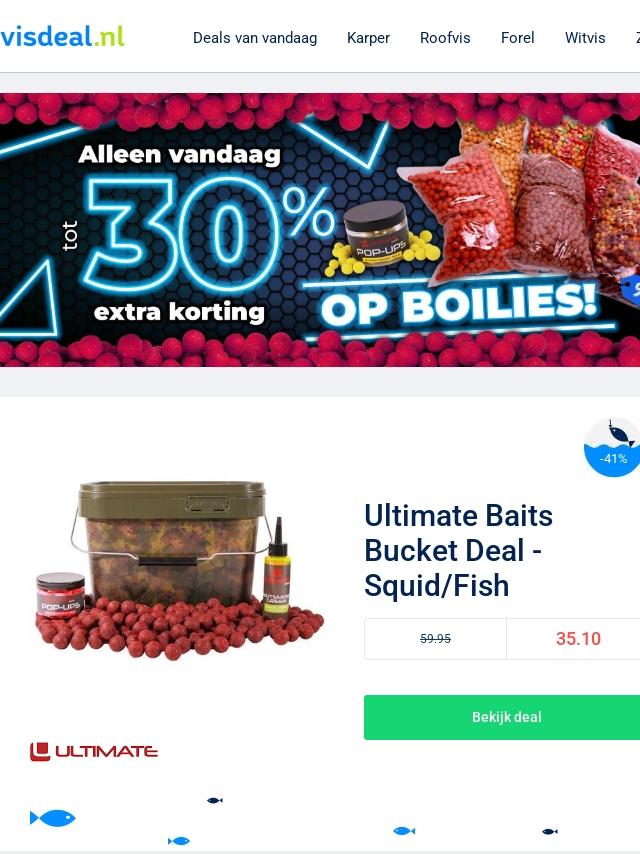Viewport: 640px width, 854px height.
Task: Open the Ultimate Baits Bucket Deal image
Action: [x=180, y=570]
